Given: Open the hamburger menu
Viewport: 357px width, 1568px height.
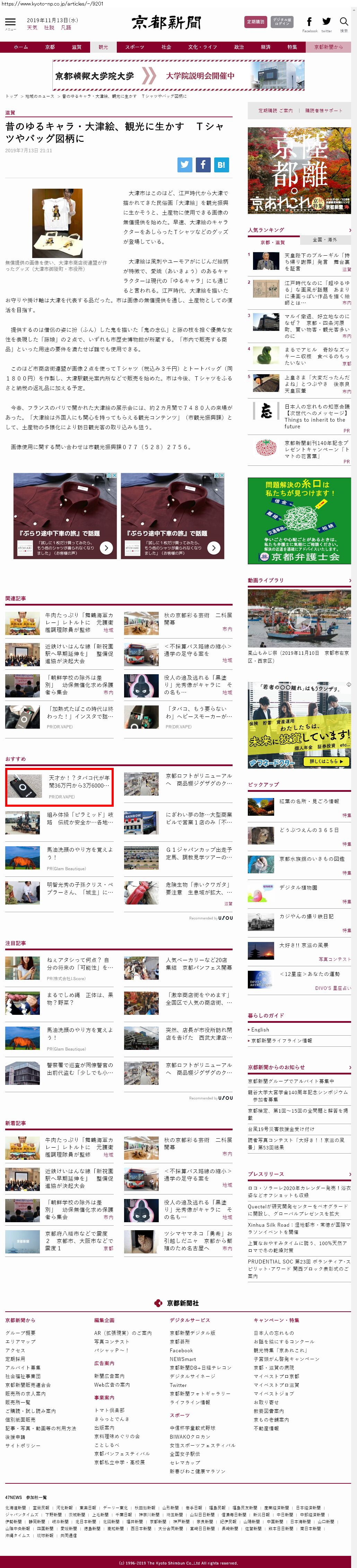Looking at the screenshot, I should tap(10, 23).
